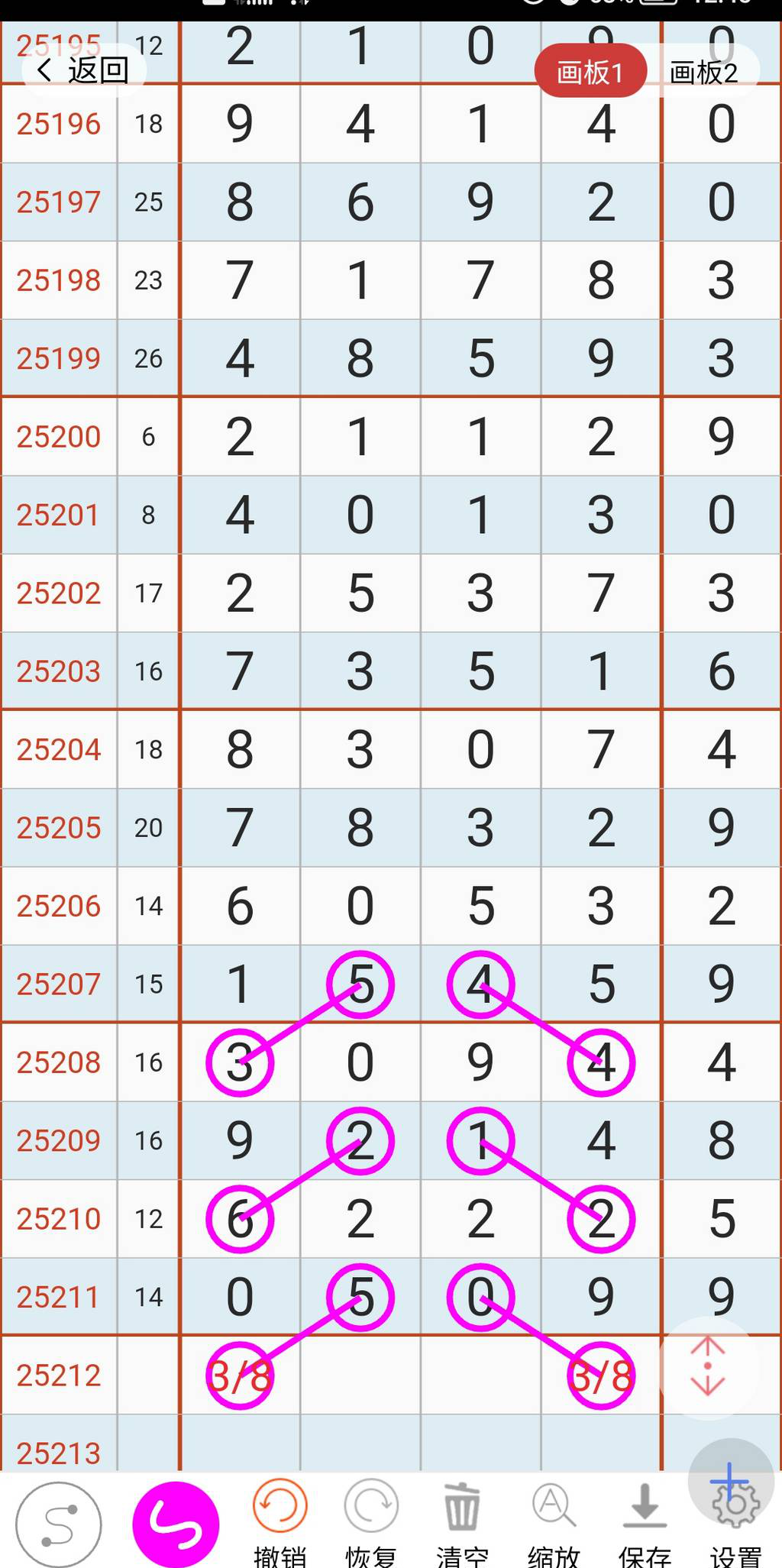
Task: Redo the stroke with 恢复
Action: [x=371, y=1520]
